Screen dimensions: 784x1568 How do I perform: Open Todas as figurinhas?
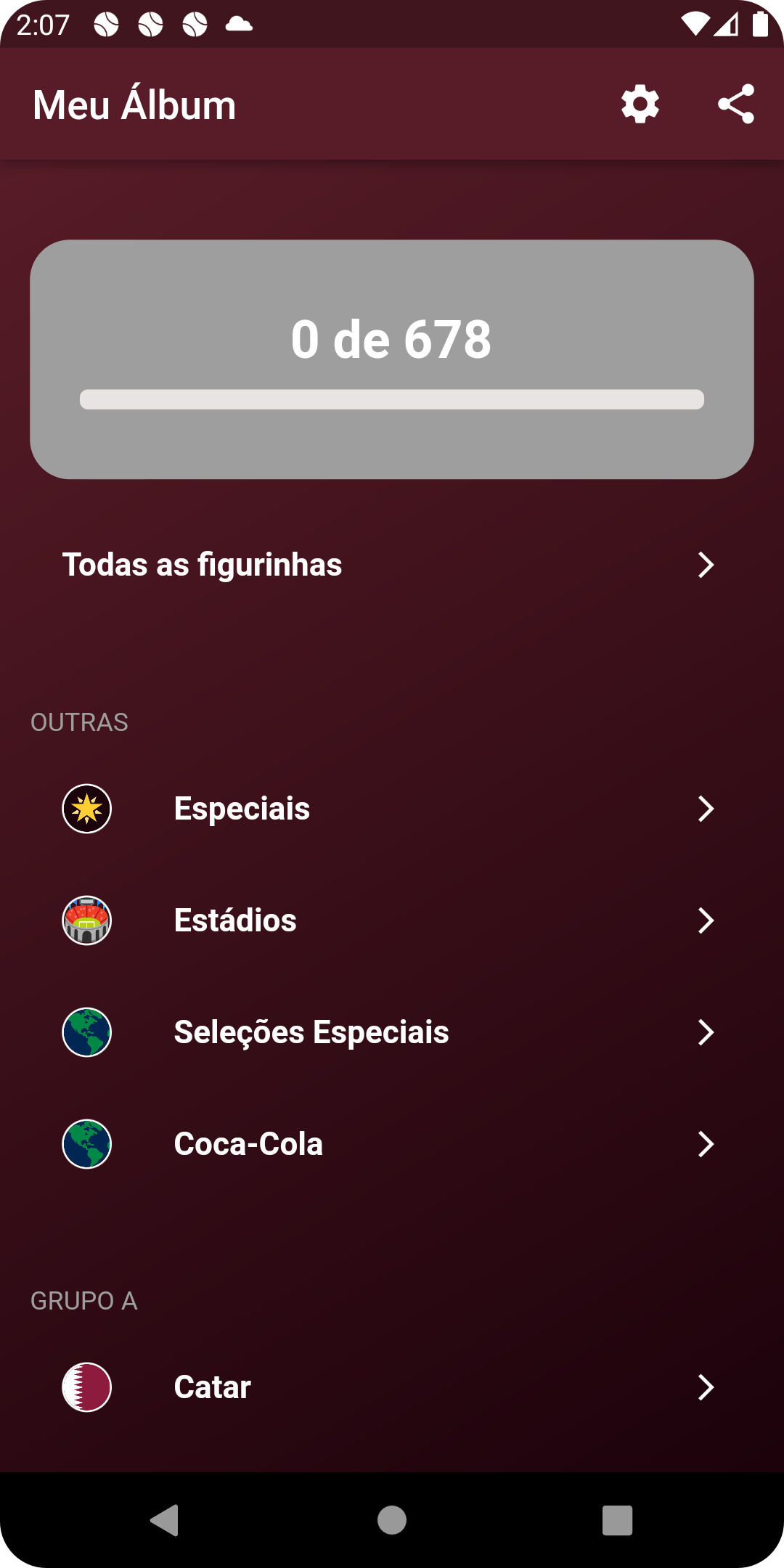391,565
